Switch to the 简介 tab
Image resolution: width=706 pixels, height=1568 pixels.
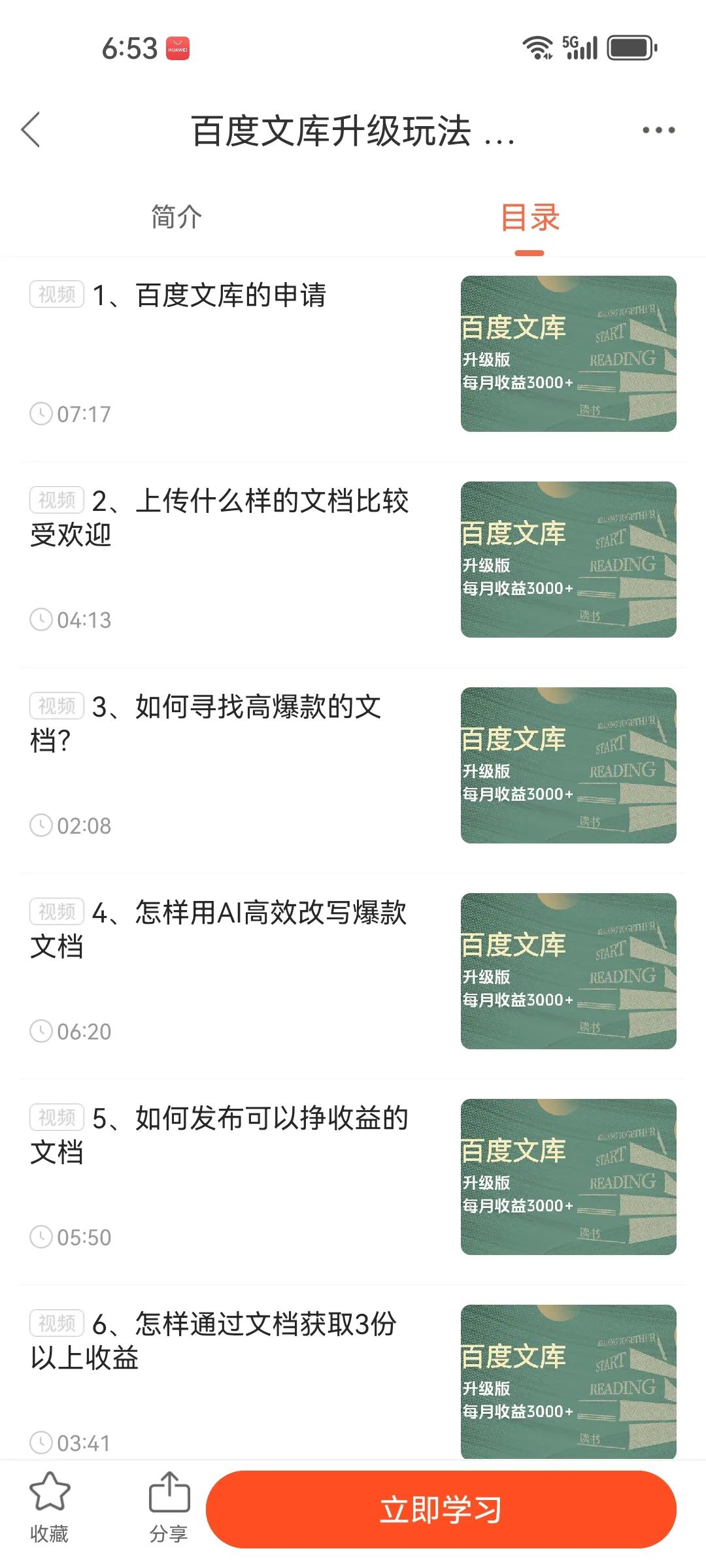(x=175, y=218)
